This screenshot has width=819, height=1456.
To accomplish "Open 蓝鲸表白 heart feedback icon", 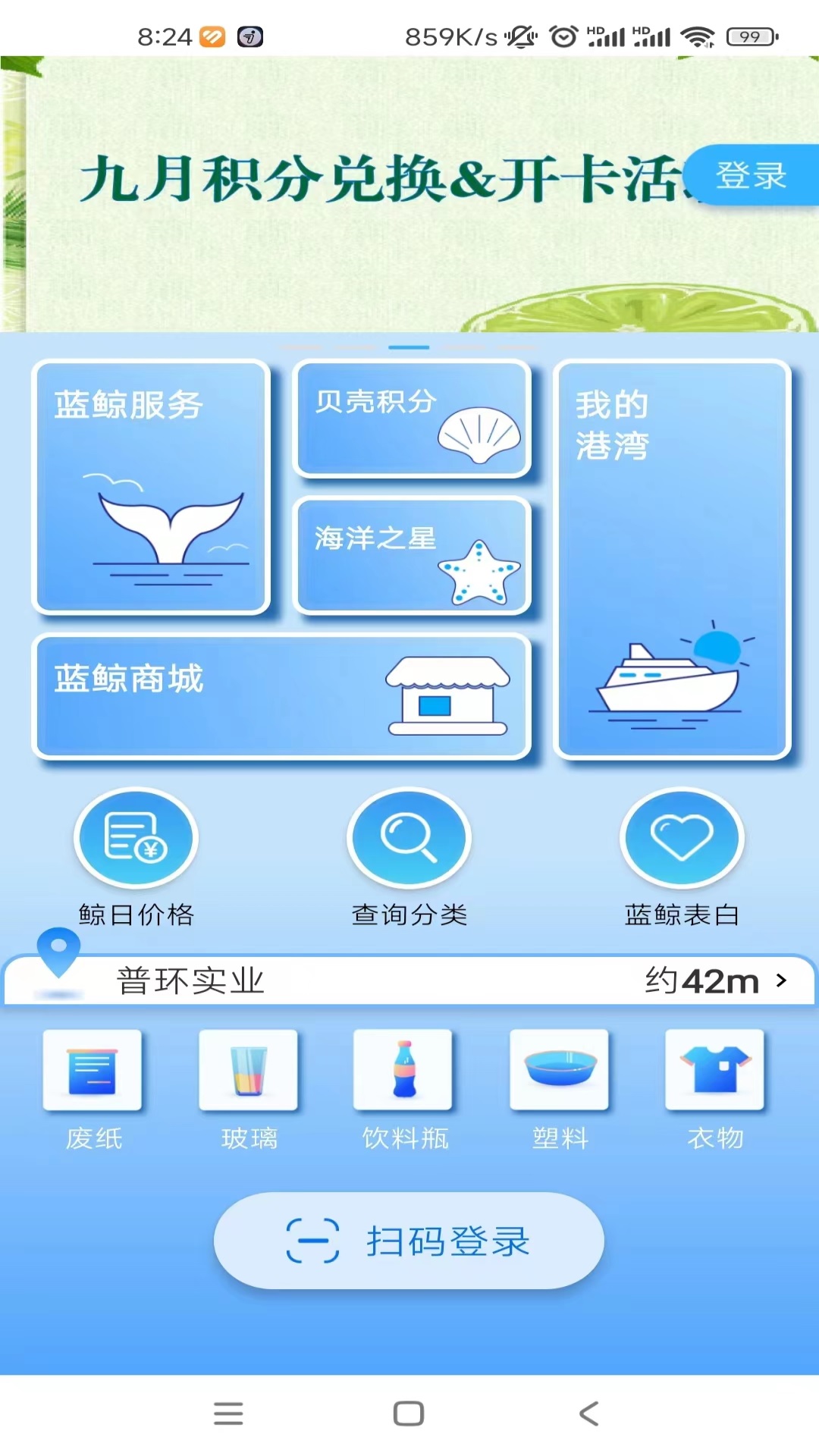I will (682, 838).
